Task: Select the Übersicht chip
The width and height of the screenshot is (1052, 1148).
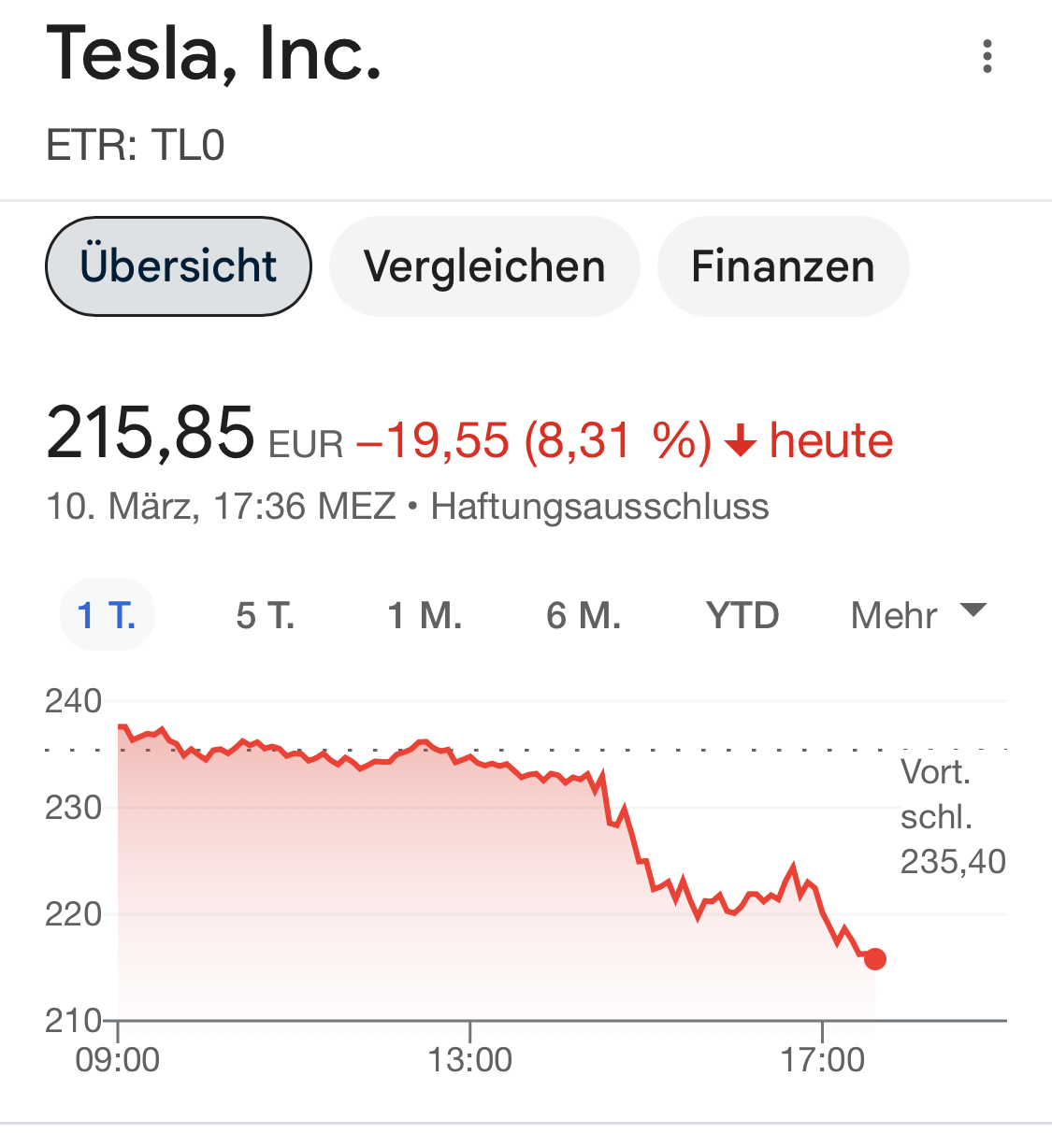Action: [179, 266]
